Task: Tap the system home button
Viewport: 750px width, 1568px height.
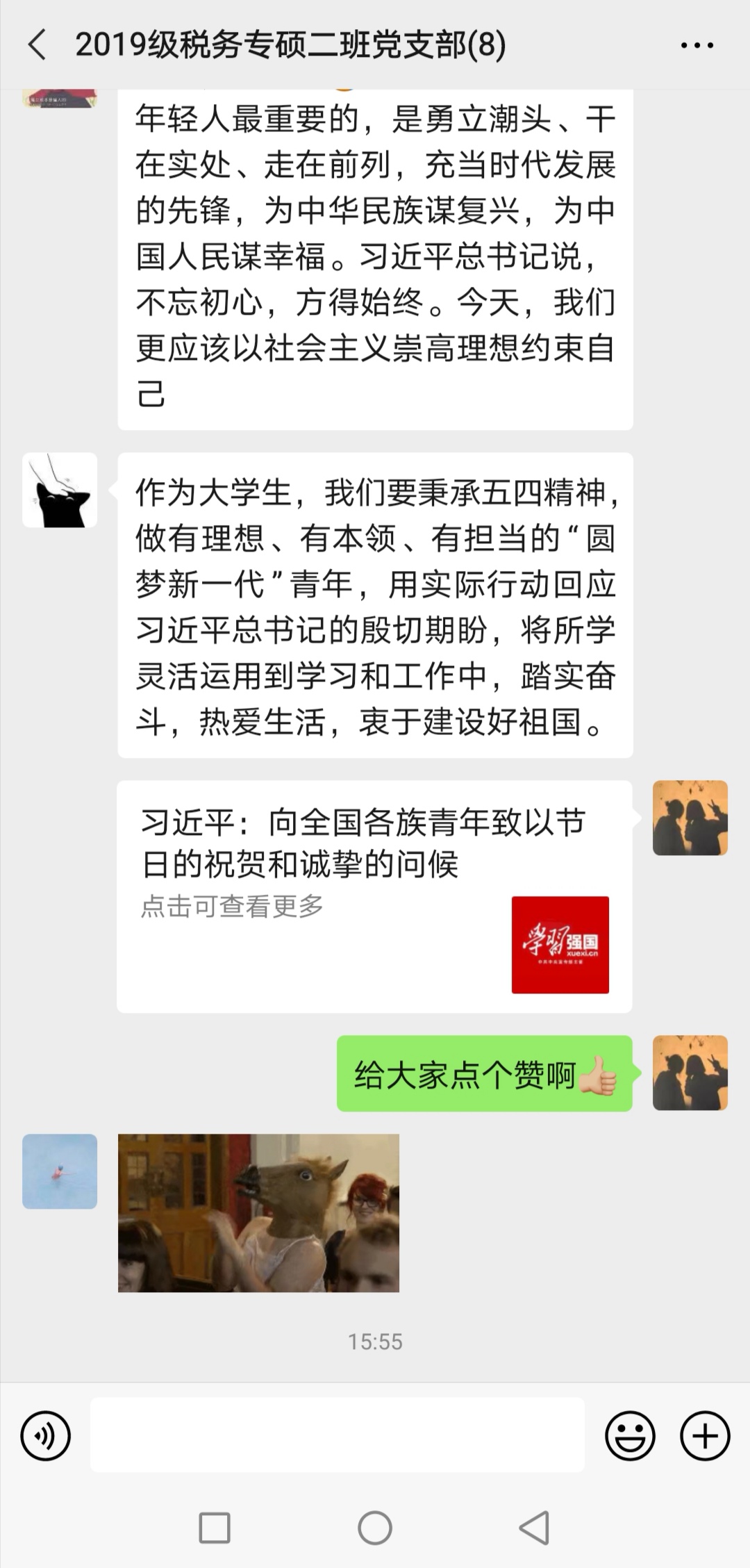Action: click(x=375, y=1528)
